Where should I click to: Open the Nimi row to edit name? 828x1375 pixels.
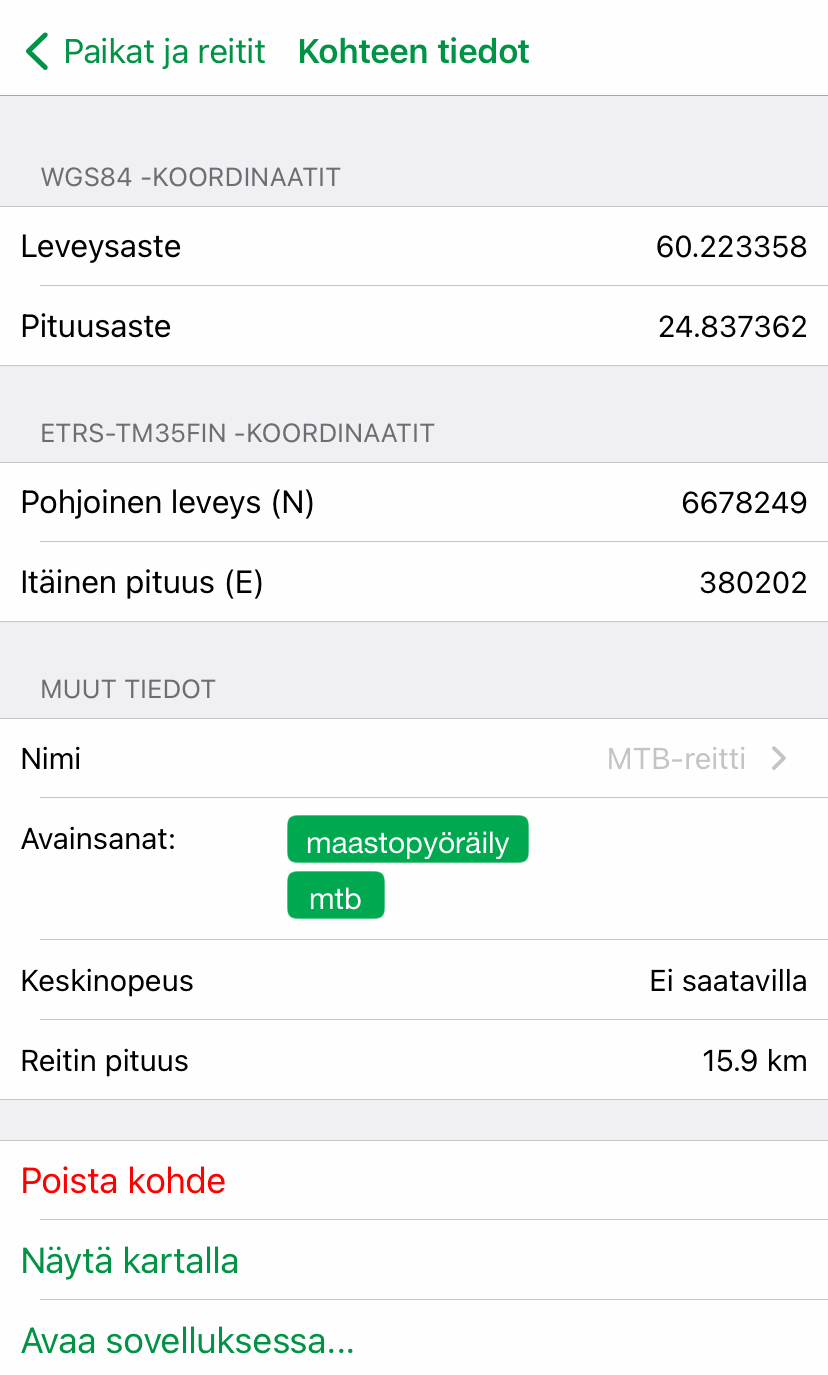click(x=414, y=759)
